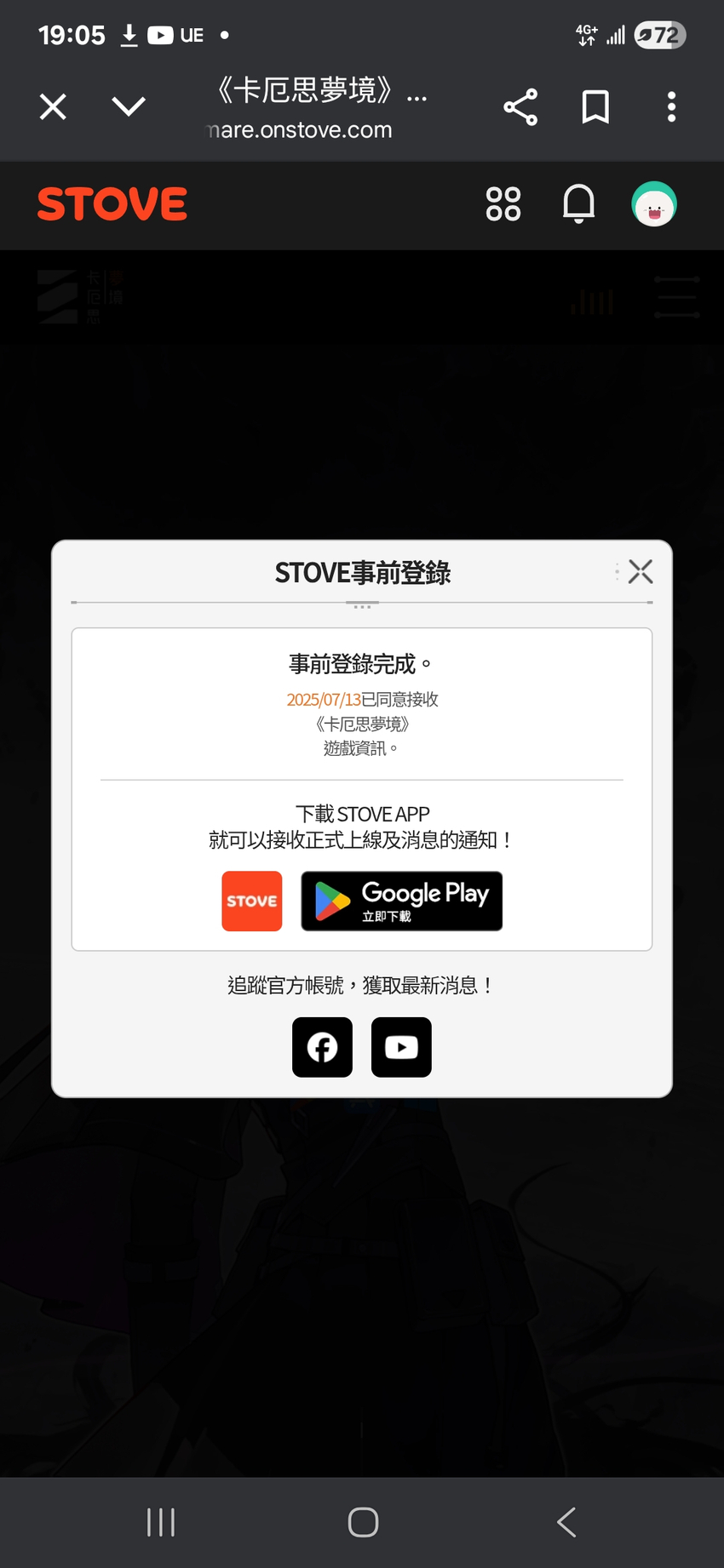Go back with system back button
The image size is (724, 1568).
(566, 1522)
